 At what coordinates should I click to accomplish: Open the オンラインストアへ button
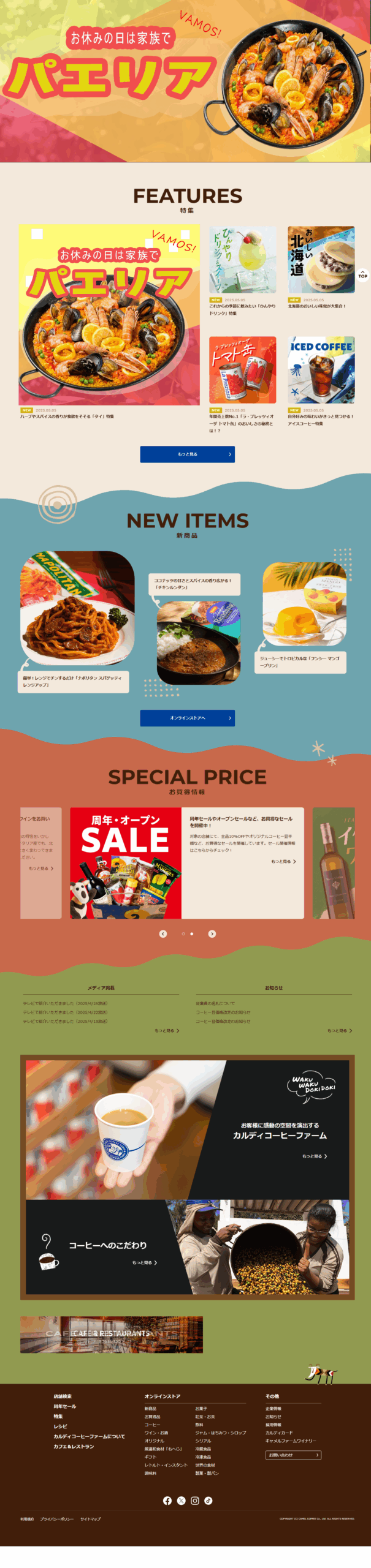click(187, 718)
